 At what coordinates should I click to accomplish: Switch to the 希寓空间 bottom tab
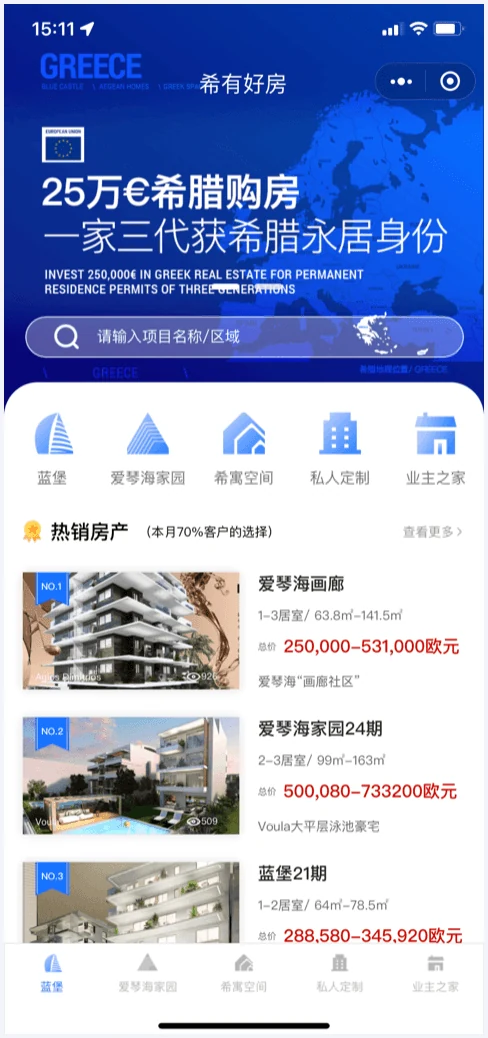(244, 972)
